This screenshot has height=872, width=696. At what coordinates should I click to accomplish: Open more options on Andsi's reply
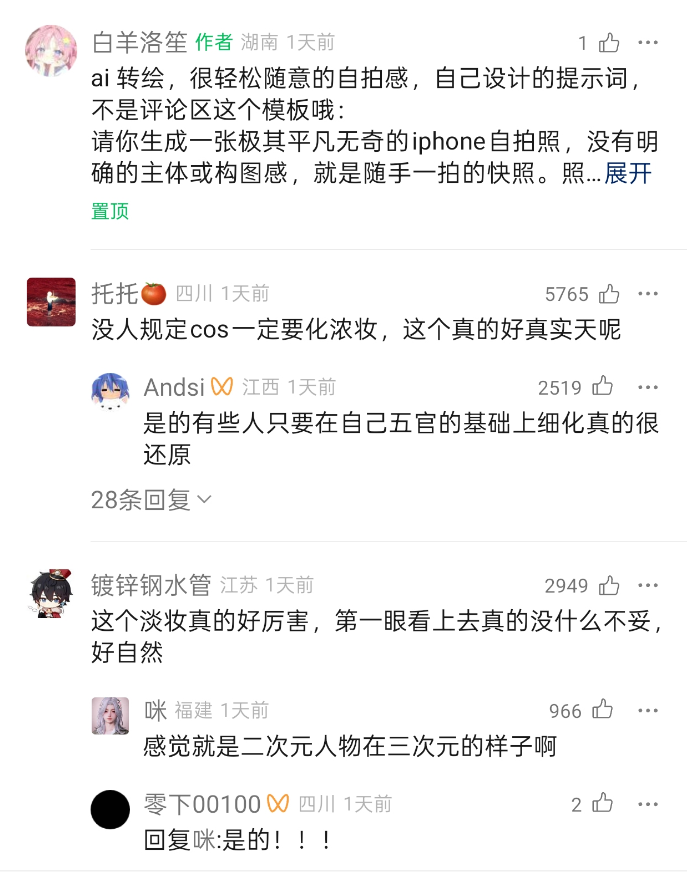point(648,387)
